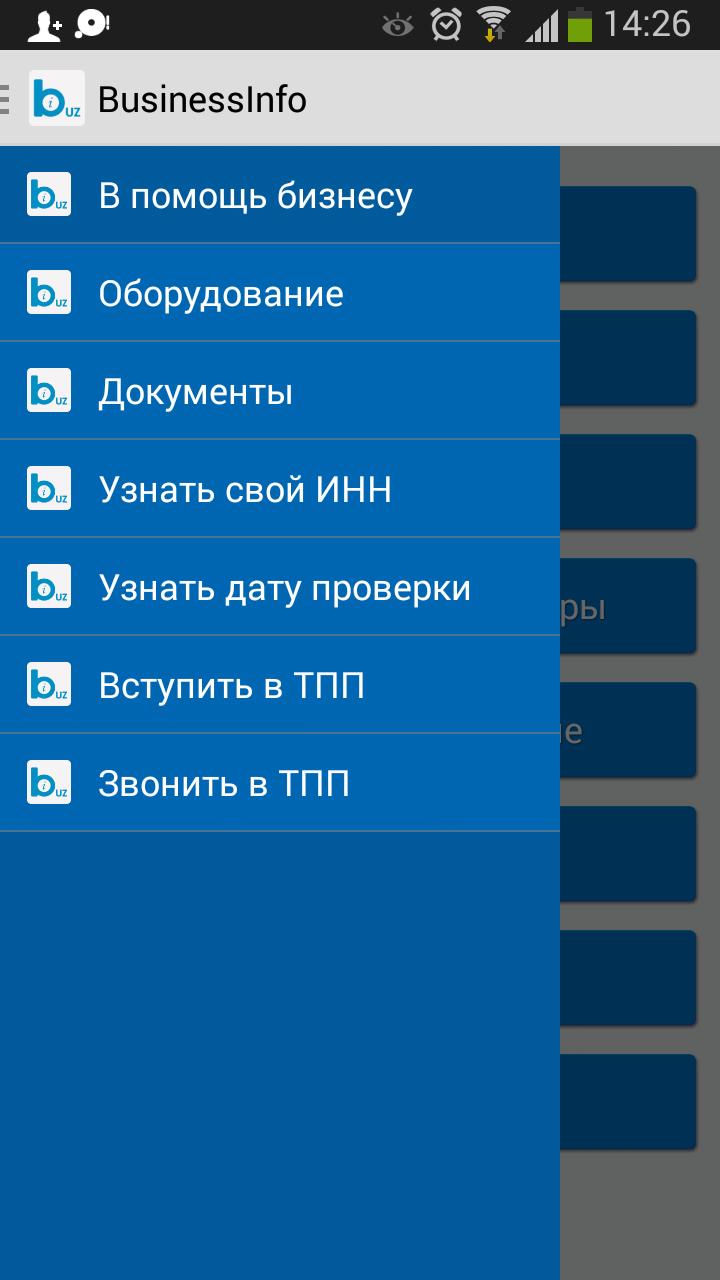The width and height of the screenshot is (720, 1280).
Task: Tap the b.uz icon beside В помощь бизнесу
Action: (48, 194)
